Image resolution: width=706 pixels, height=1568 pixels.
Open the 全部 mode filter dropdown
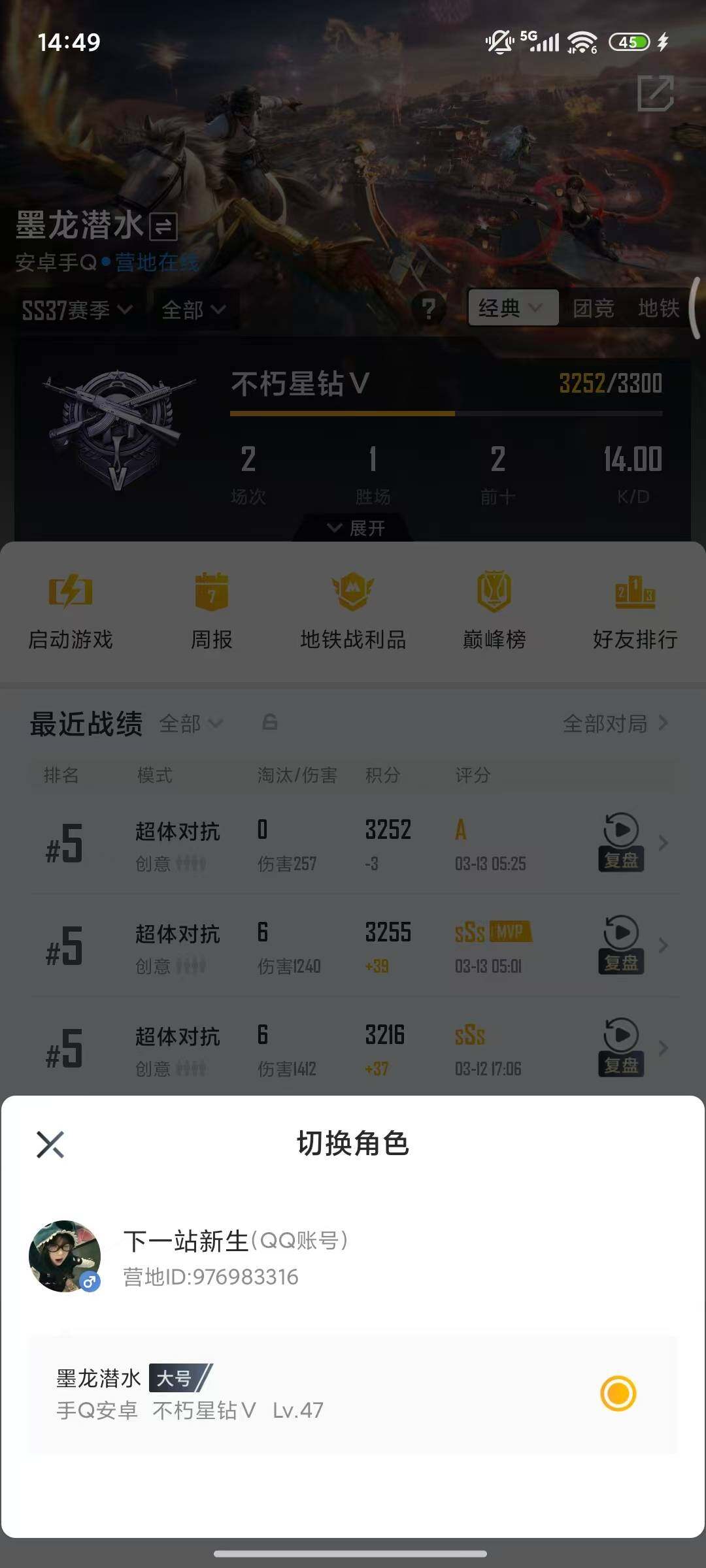(x=193, y=310)
